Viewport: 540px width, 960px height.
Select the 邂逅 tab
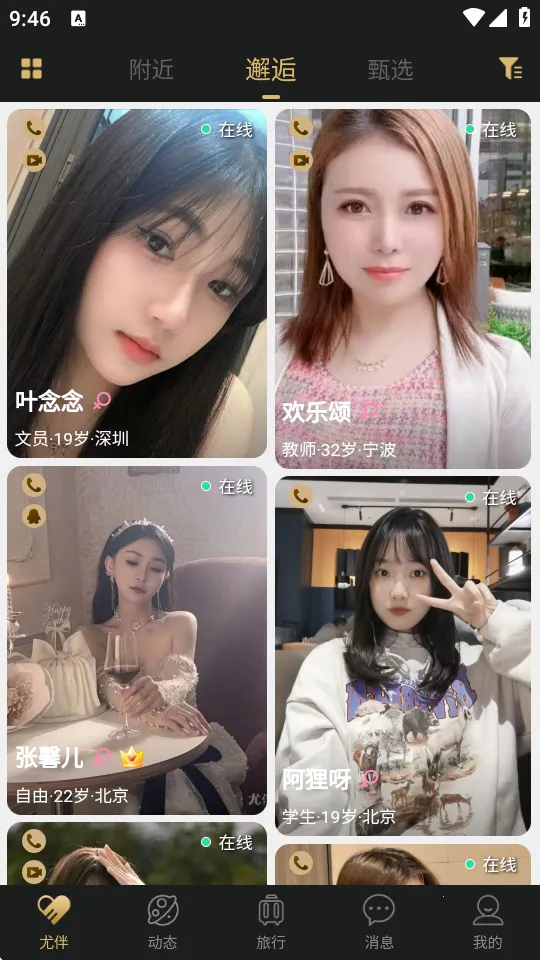271,69
